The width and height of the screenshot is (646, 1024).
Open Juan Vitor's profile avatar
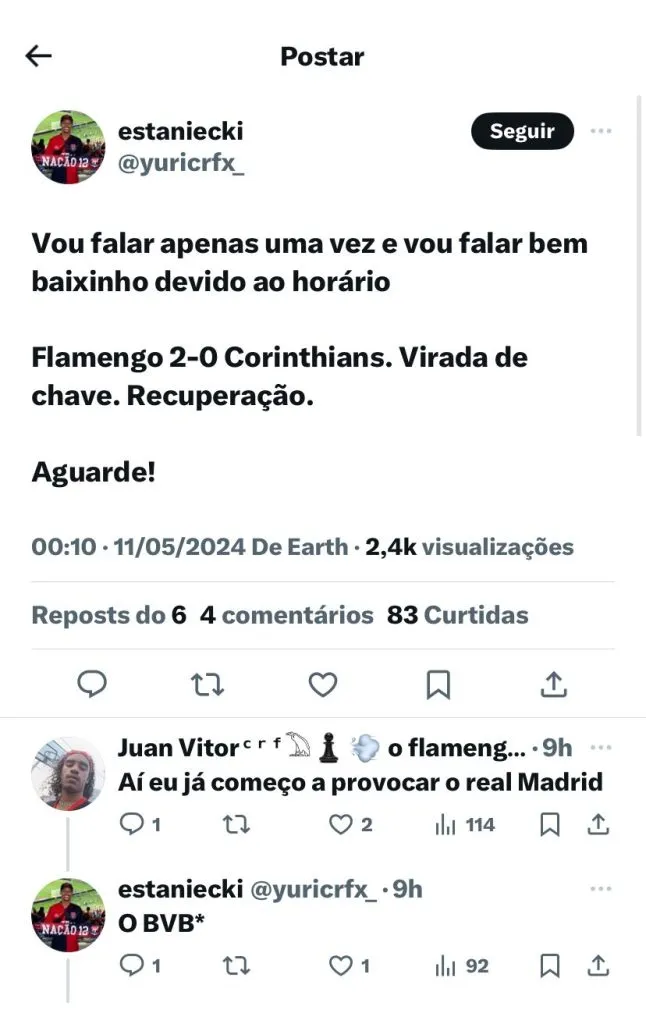(68, 773)
